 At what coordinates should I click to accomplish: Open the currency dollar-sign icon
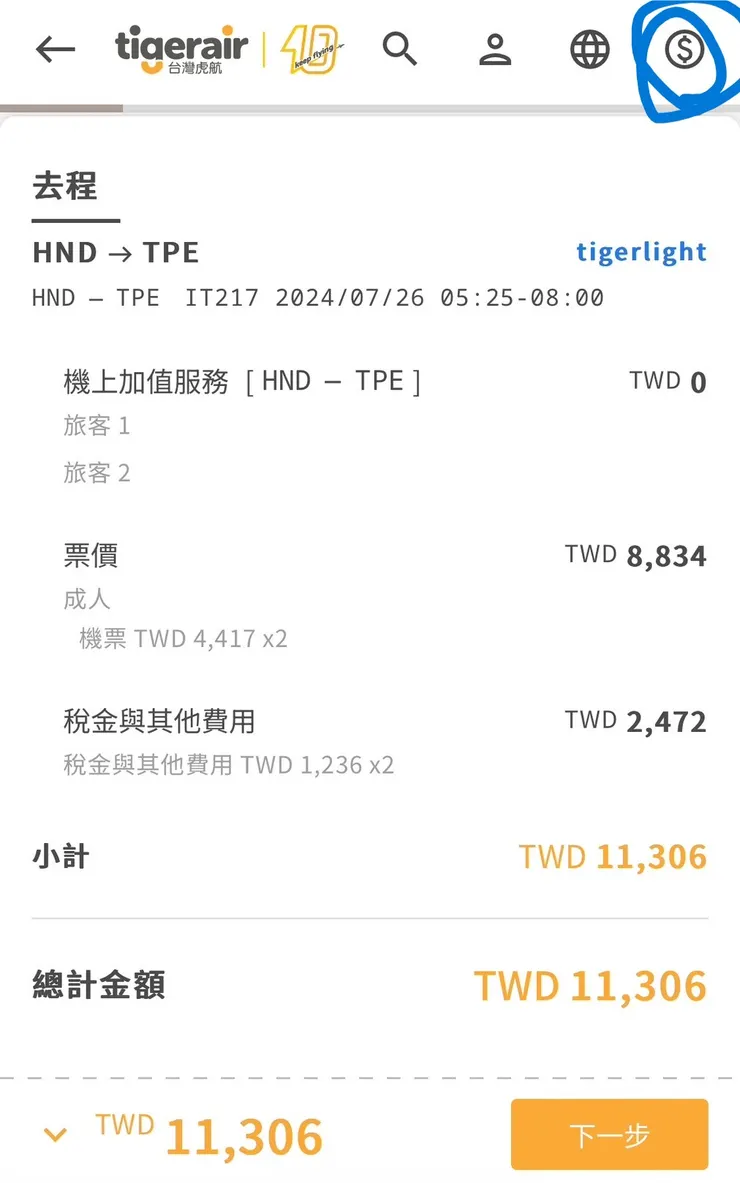(x=685, y=50)
